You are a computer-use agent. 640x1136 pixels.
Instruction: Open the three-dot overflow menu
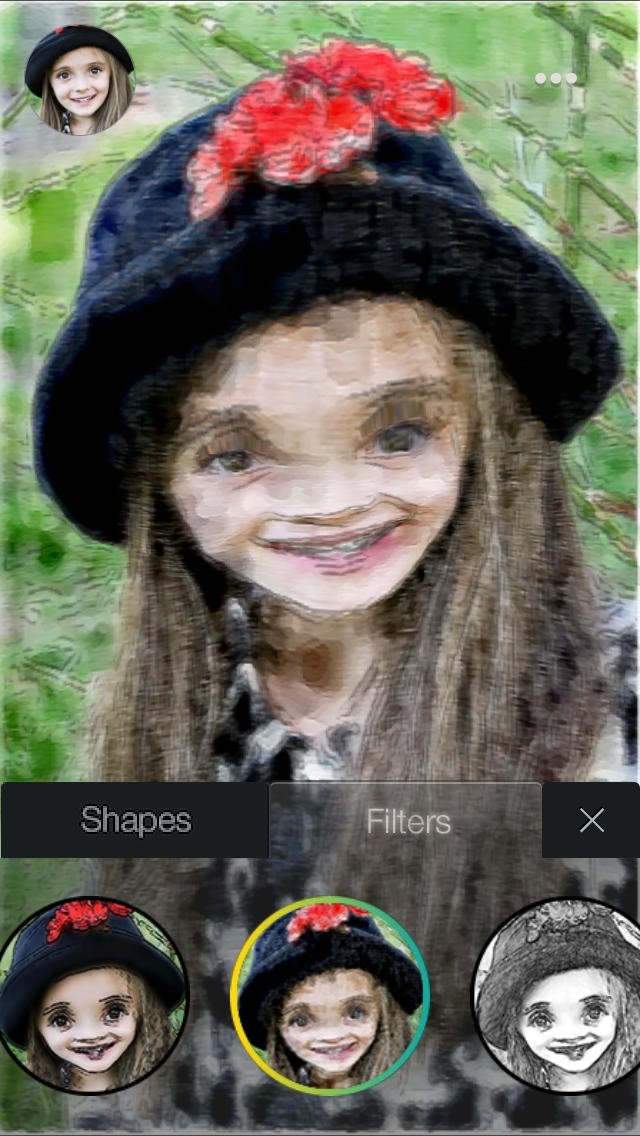(555, 78)
